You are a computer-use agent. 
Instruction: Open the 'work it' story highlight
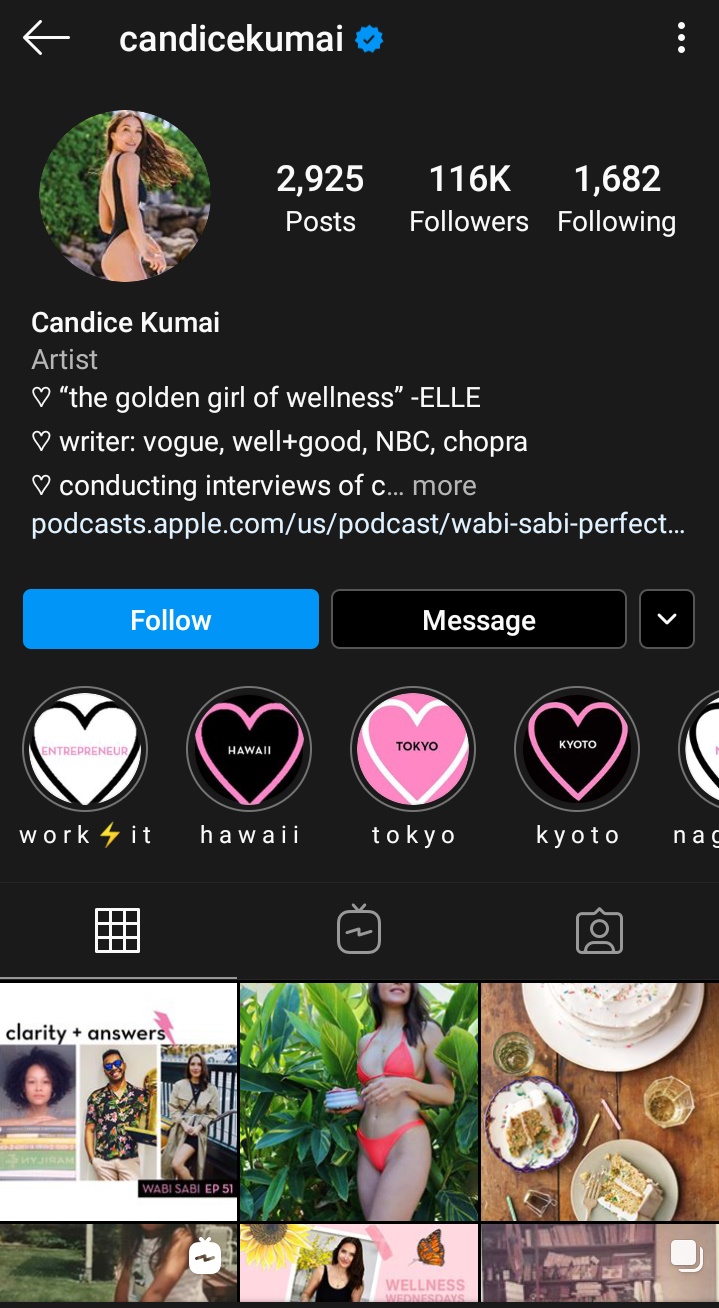(x=85, y=749)
